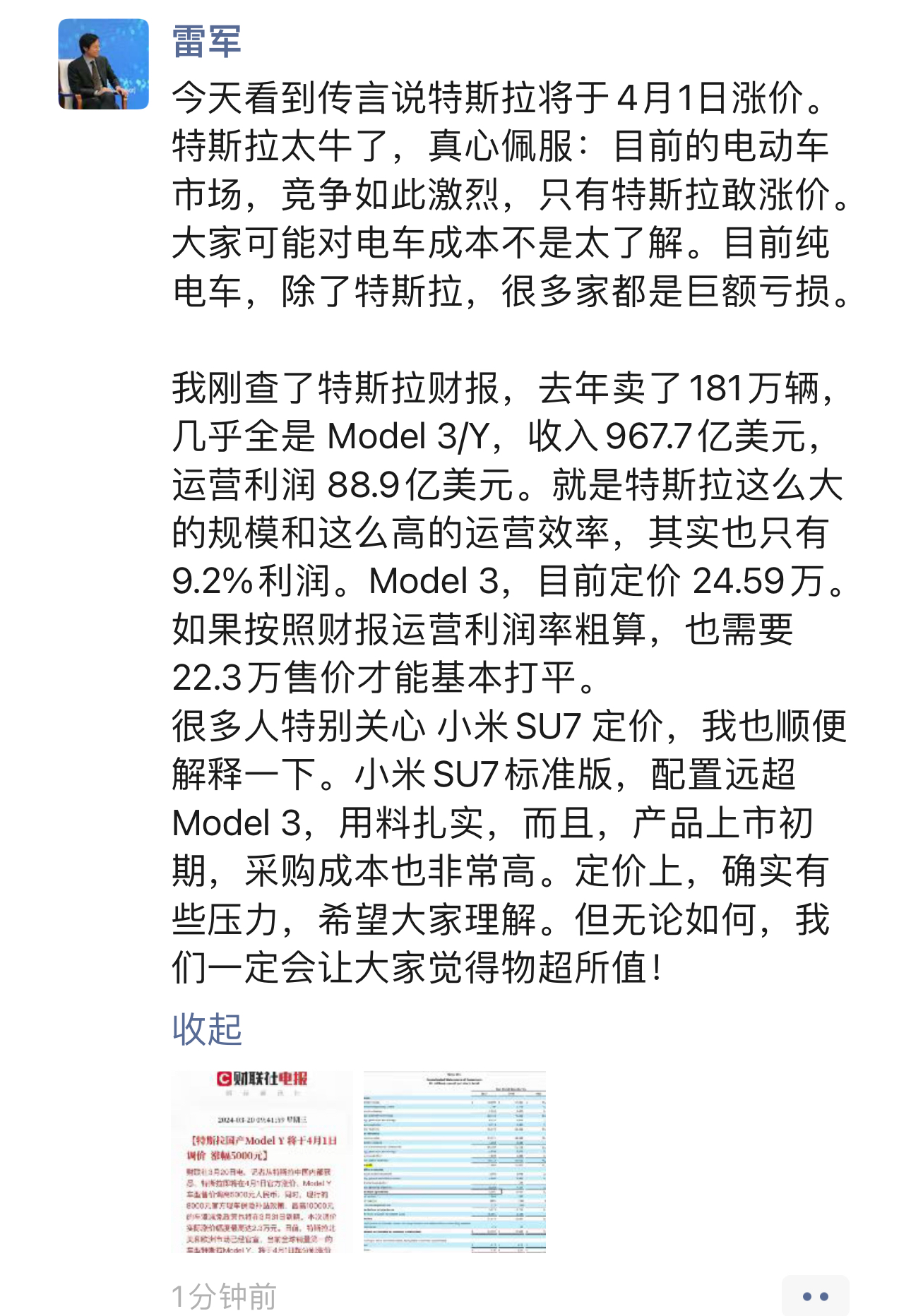Open 雷军's profile avatar
Viewport: 911px width, 1316px height.
point(103,64)
